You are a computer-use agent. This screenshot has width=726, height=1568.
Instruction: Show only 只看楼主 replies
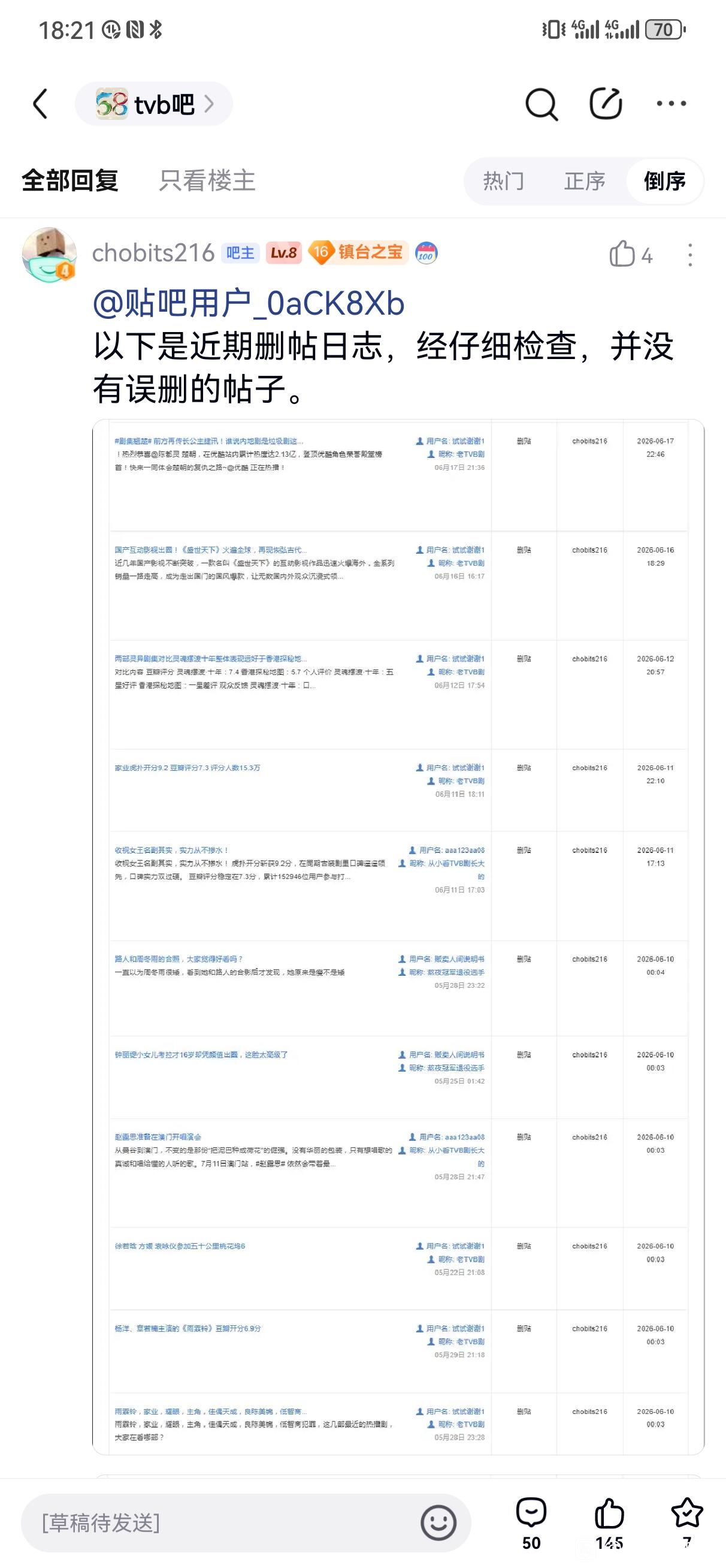coord(207,181)
